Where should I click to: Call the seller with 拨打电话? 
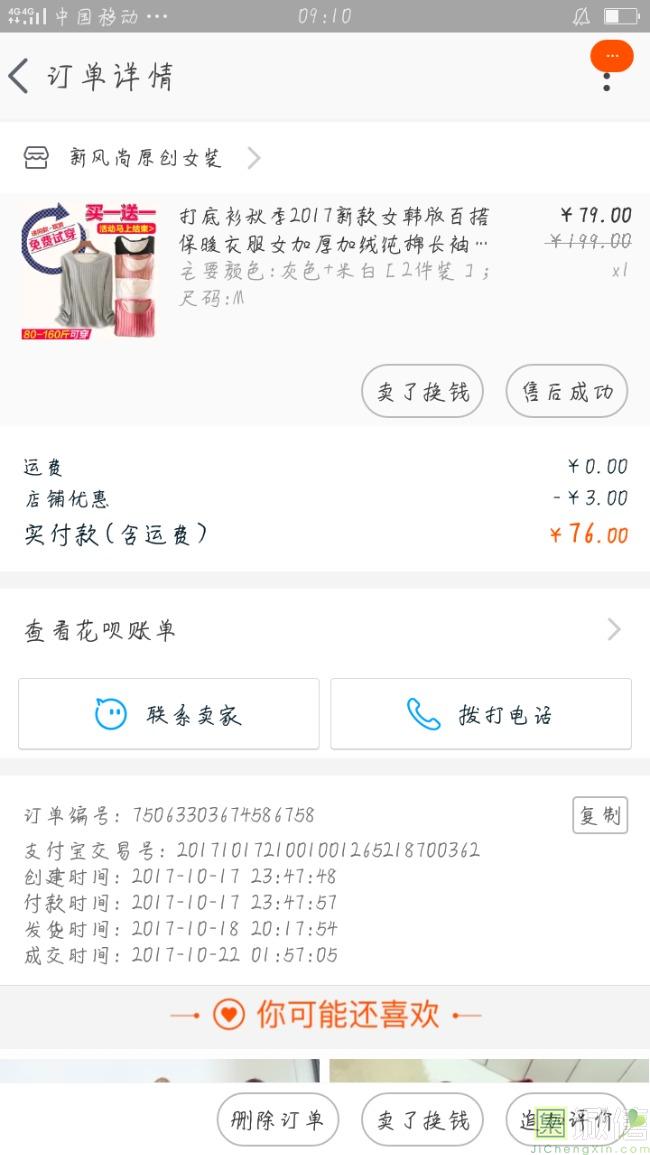coord(481,714)
